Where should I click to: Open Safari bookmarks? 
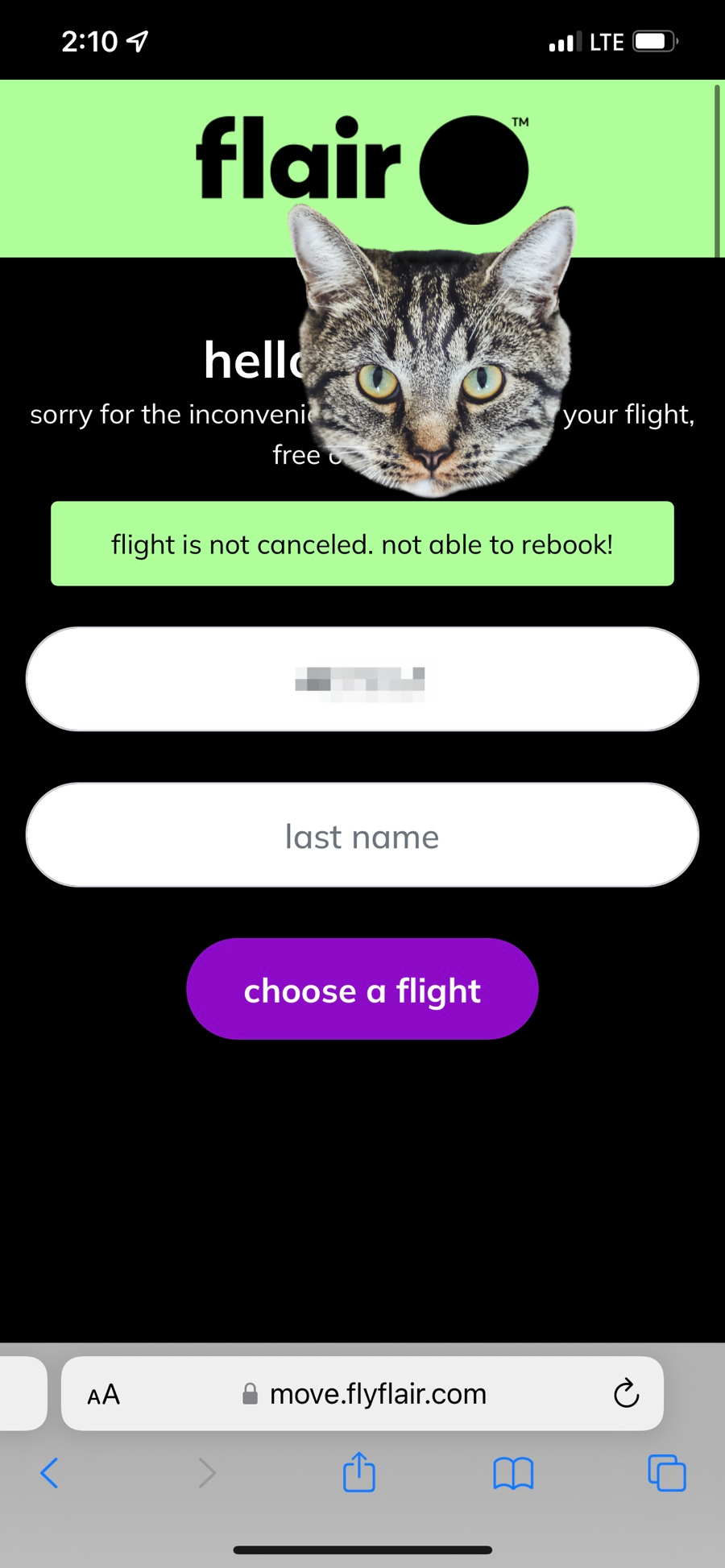pos(513,1473)
